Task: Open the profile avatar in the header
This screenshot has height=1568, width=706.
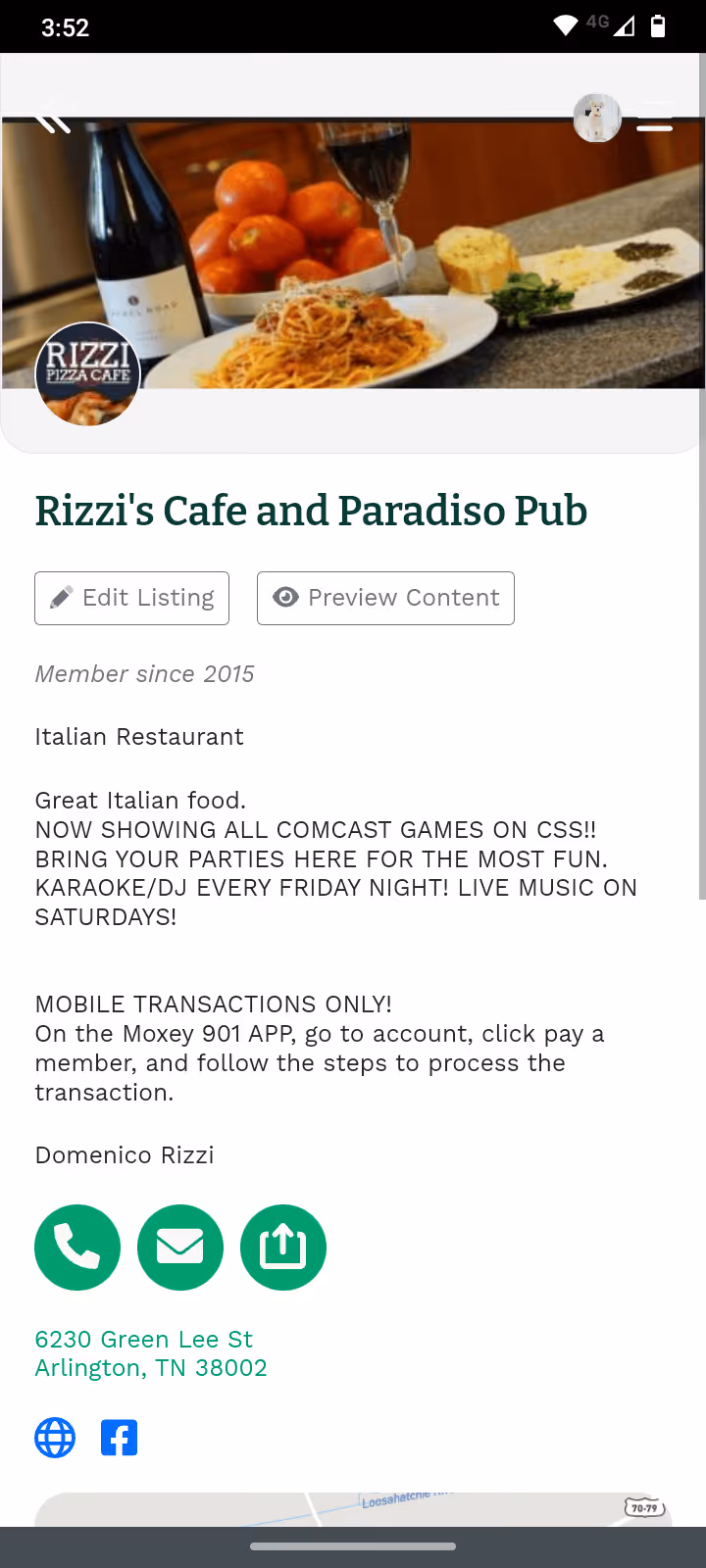Action: [x=597, y=119]
